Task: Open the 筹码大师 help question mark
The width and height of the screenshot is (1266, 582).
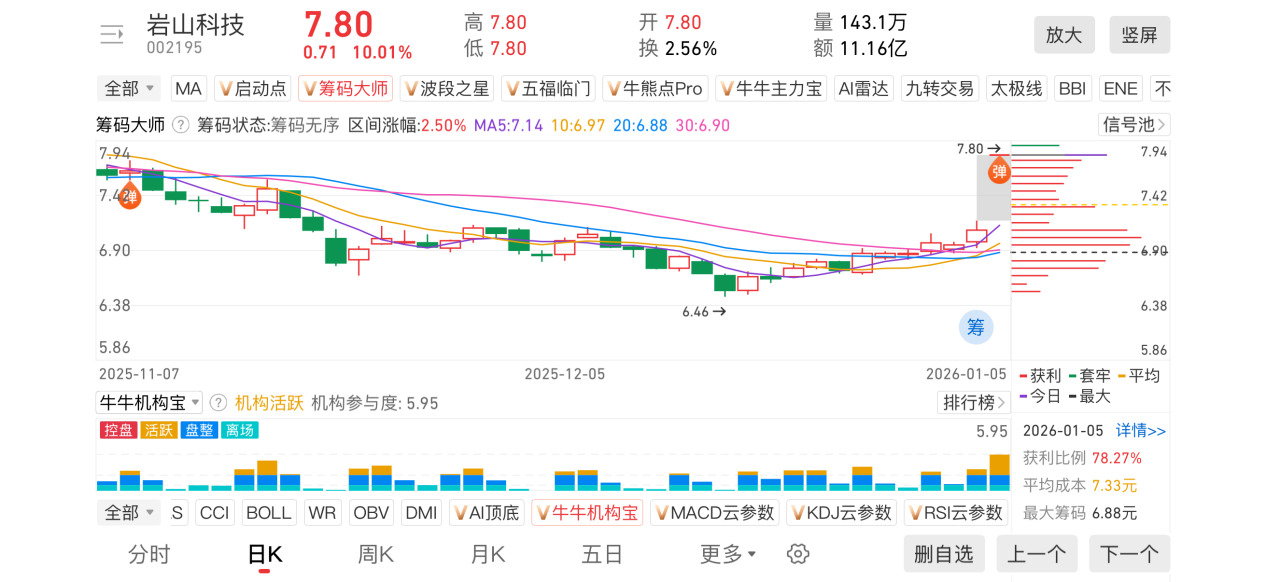Action: click(181, 125)
